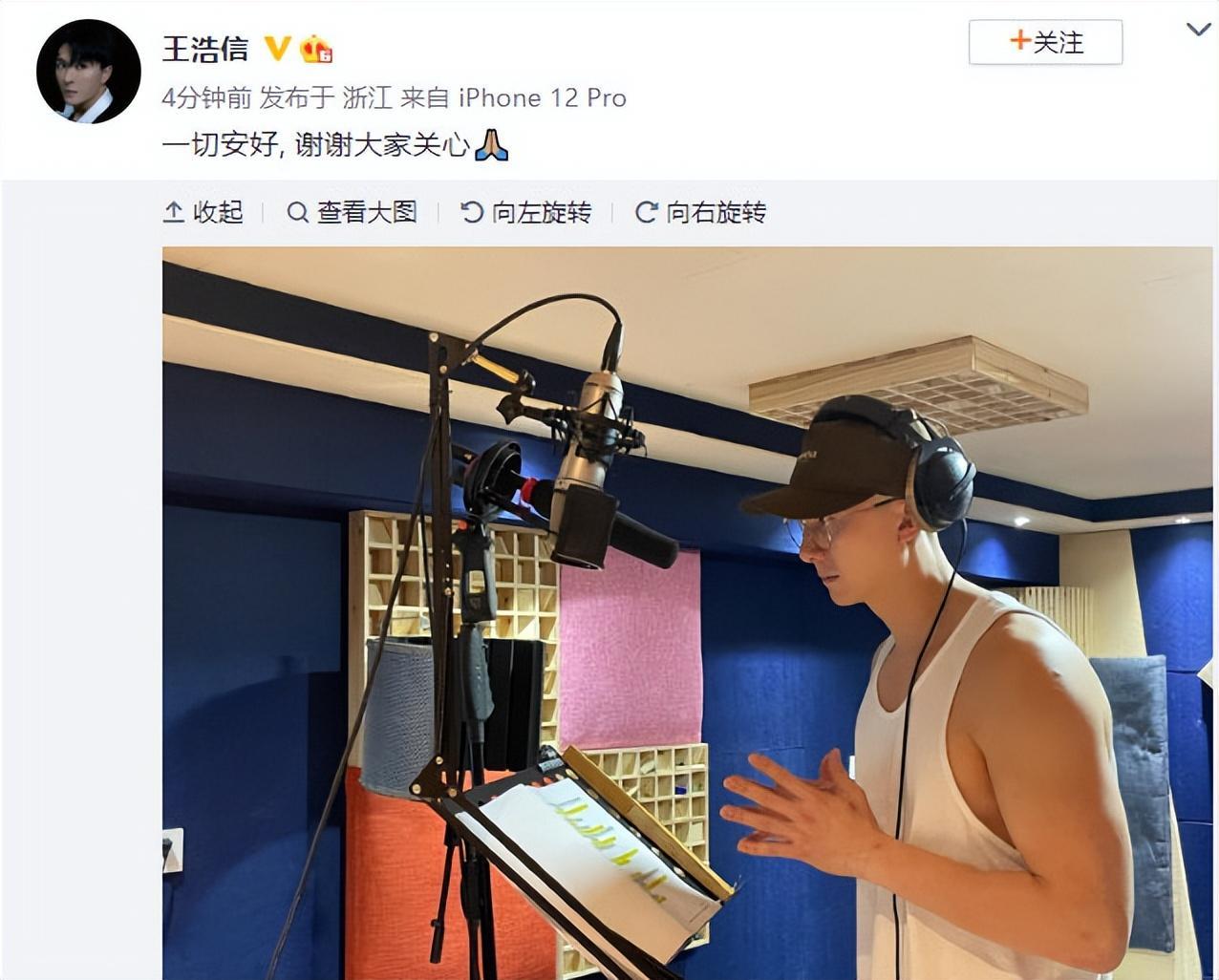This screenshot has width=1219, height=980.
Task: Rotate the image left with 向左旋转
Action: point(526,212)
